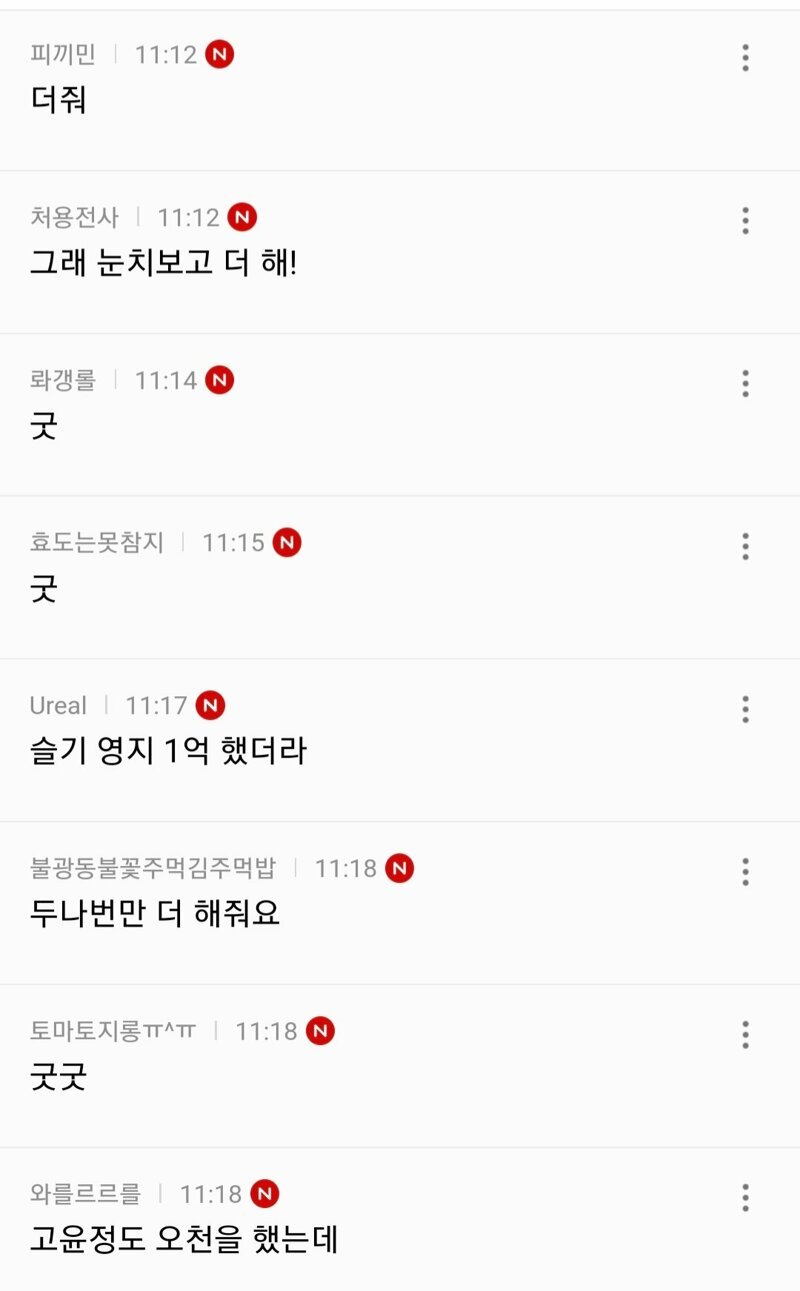This screenshot has width=800, height=1291.
Task: Open the three-dot menu for 롹갱롤's comment
Action: tap(744, 385)
